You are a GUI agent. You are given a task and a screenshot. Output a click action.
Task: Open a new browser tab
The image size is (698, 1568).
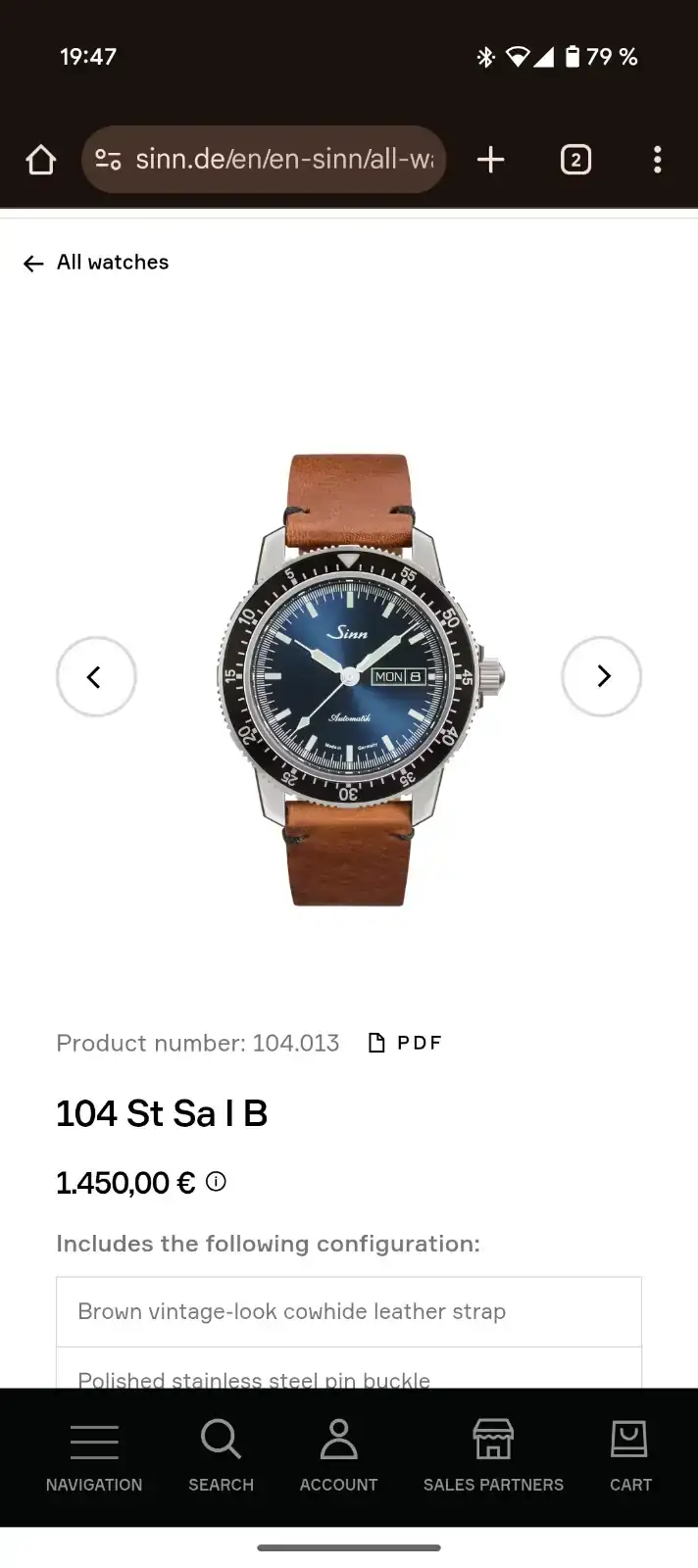click(x=490, y=160)
